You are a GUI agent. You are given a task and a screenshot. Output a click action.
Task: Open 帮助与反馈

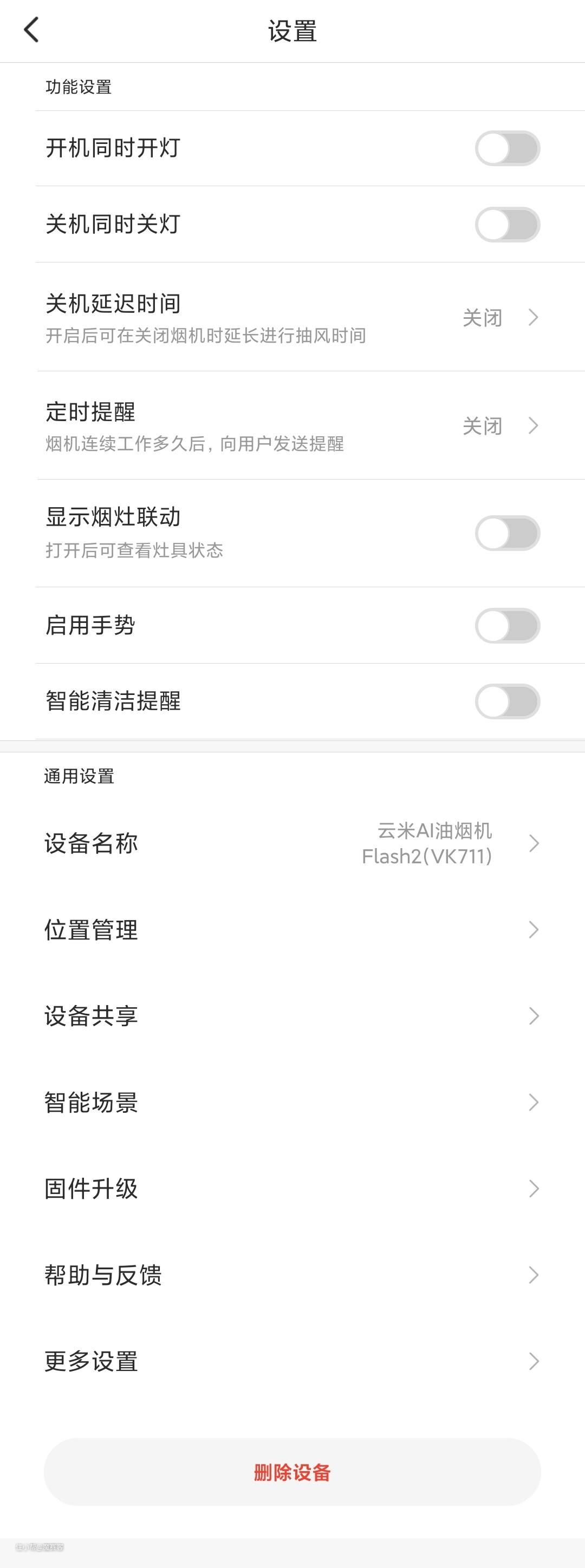tap(292, 1275)
